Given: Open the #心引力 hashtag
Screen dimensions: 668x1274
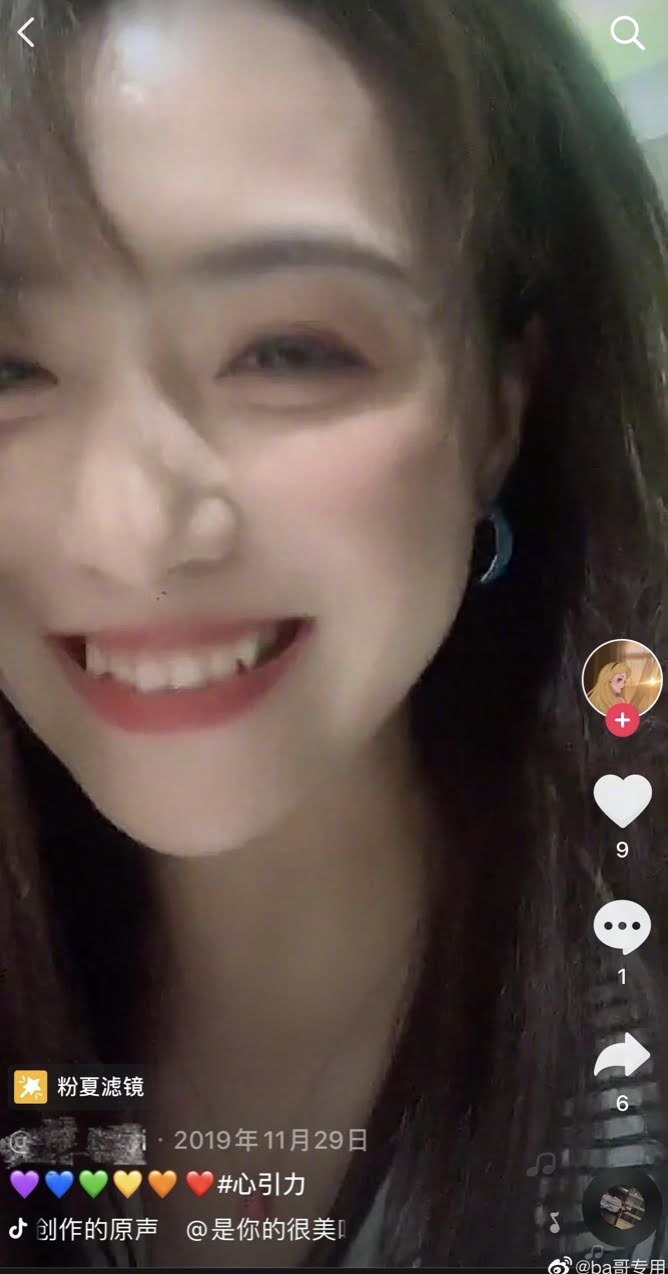Looking at the screenshot, I should [261, 1185].
